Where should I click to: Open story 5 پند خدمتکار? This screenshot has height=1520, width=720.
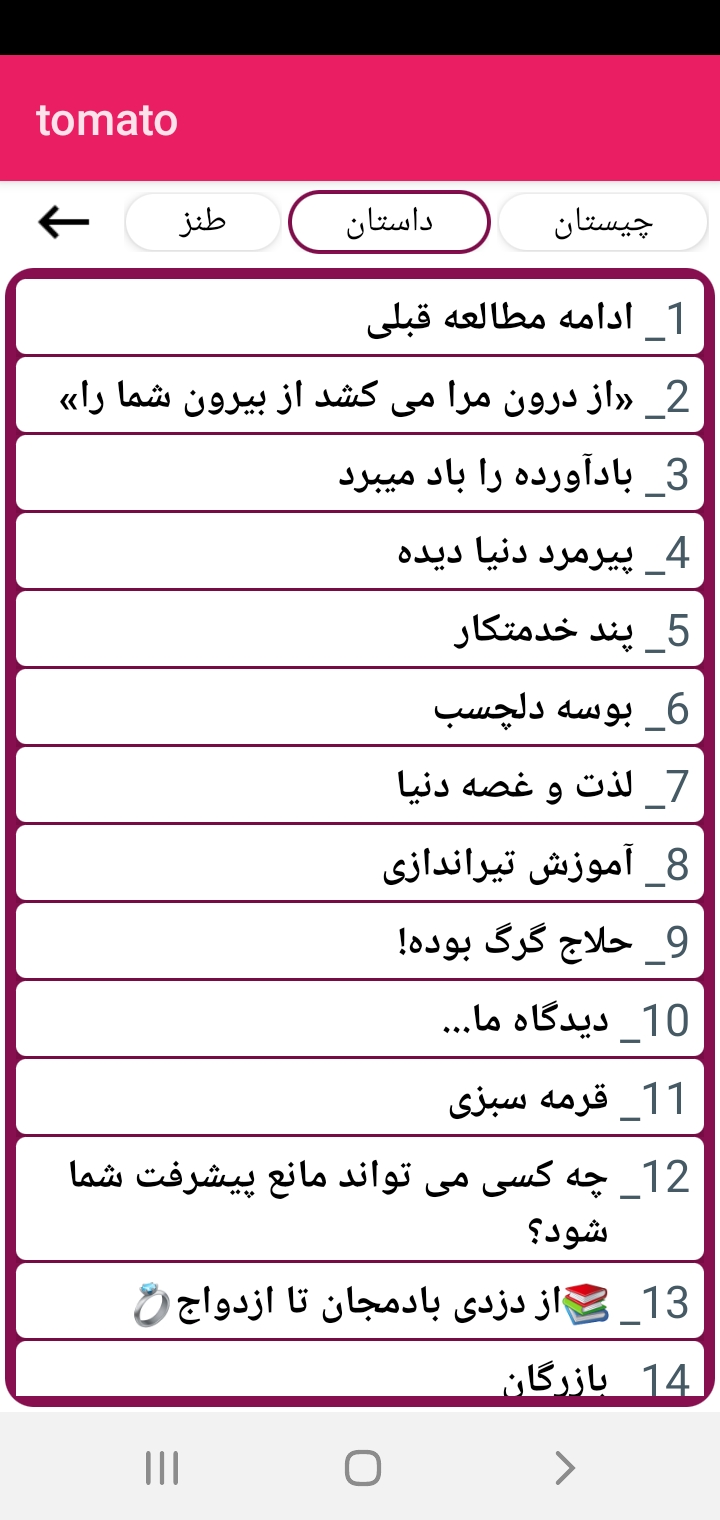360,630
